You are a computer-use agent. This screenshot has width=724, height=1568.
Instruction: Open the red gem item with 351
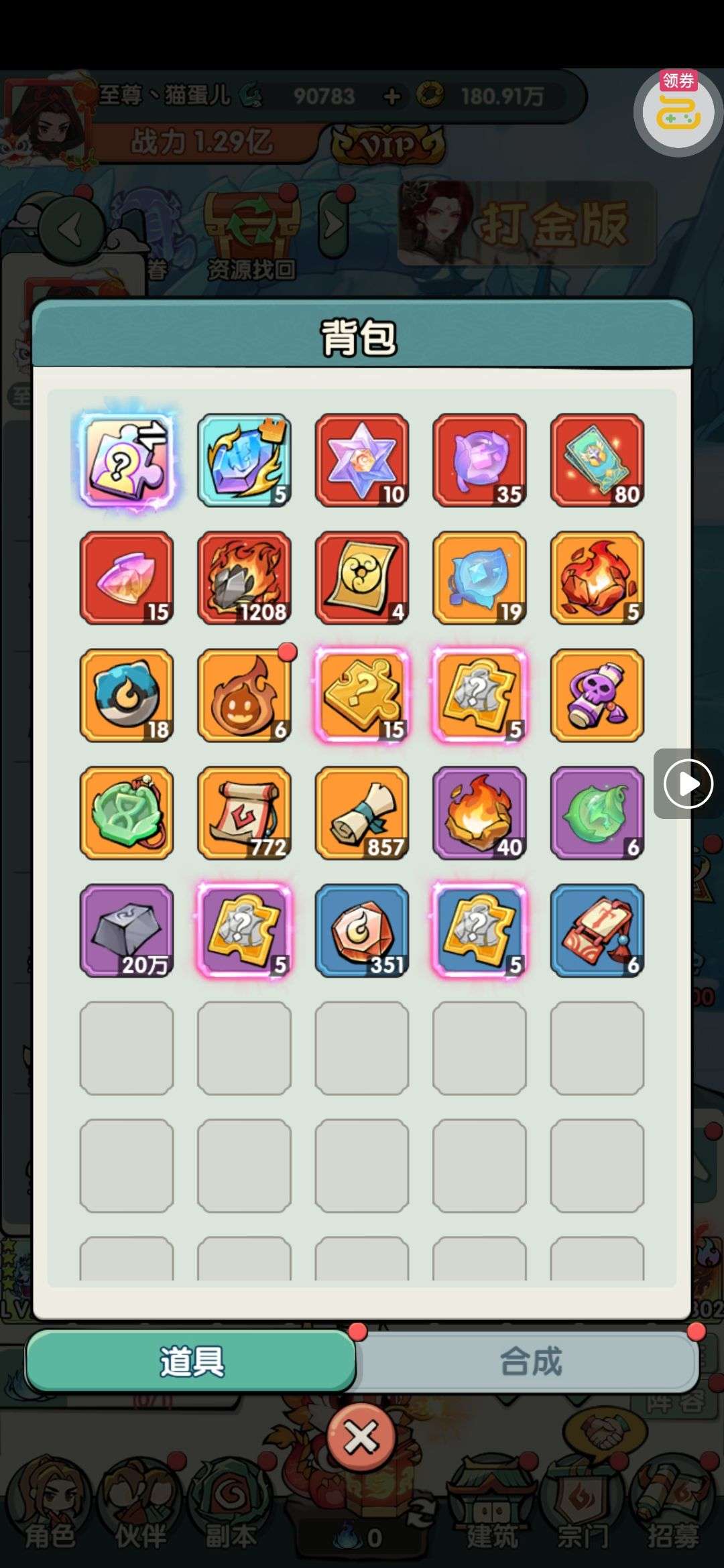361,930
